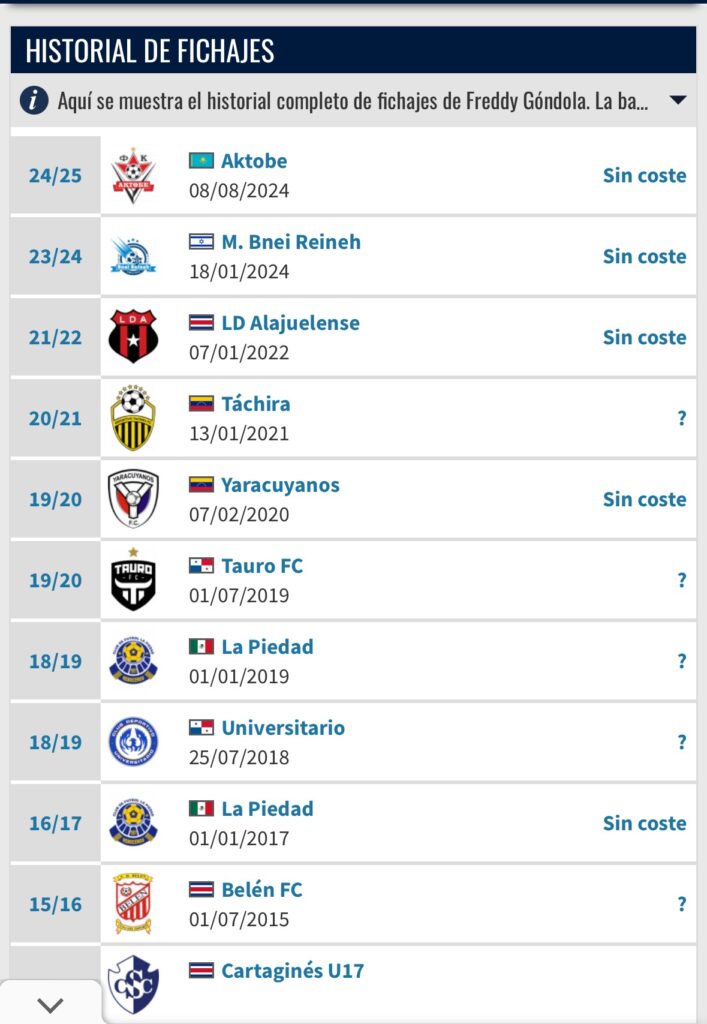The height and width of the screenshot is (1024, 707).
Task: Open La Piedad from the 01/01/2019 transfer
Action: [x=266, y=647]
